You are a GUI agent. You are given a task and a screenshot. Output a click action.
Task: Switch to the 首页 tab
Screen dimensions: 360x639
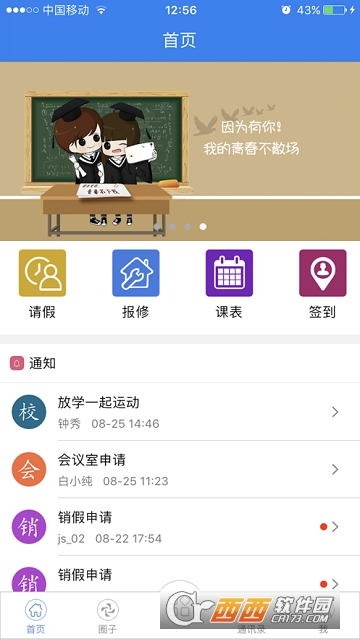[36, 616]
